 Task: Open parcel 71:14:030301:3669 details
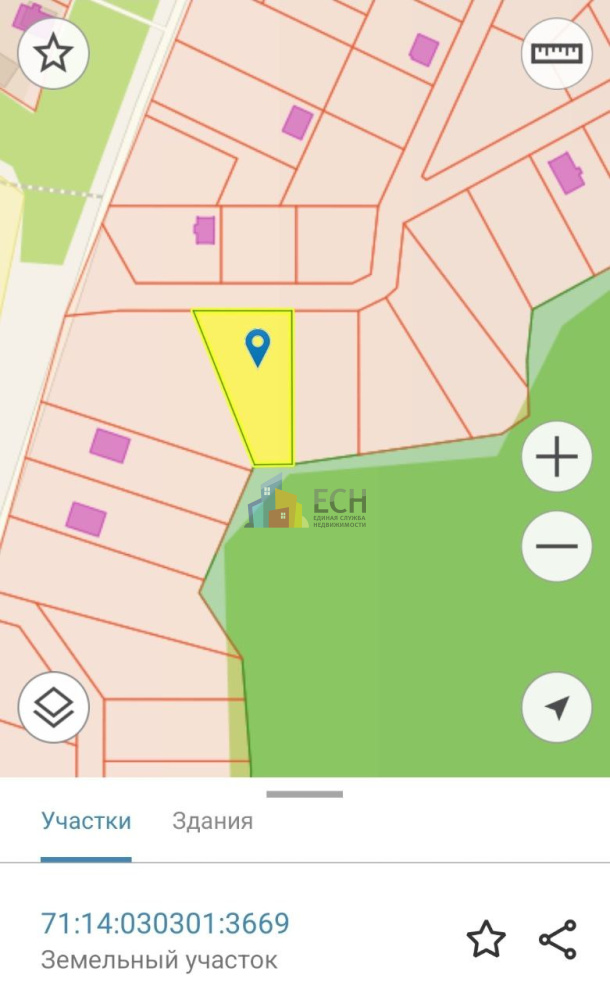pos(165,923)
